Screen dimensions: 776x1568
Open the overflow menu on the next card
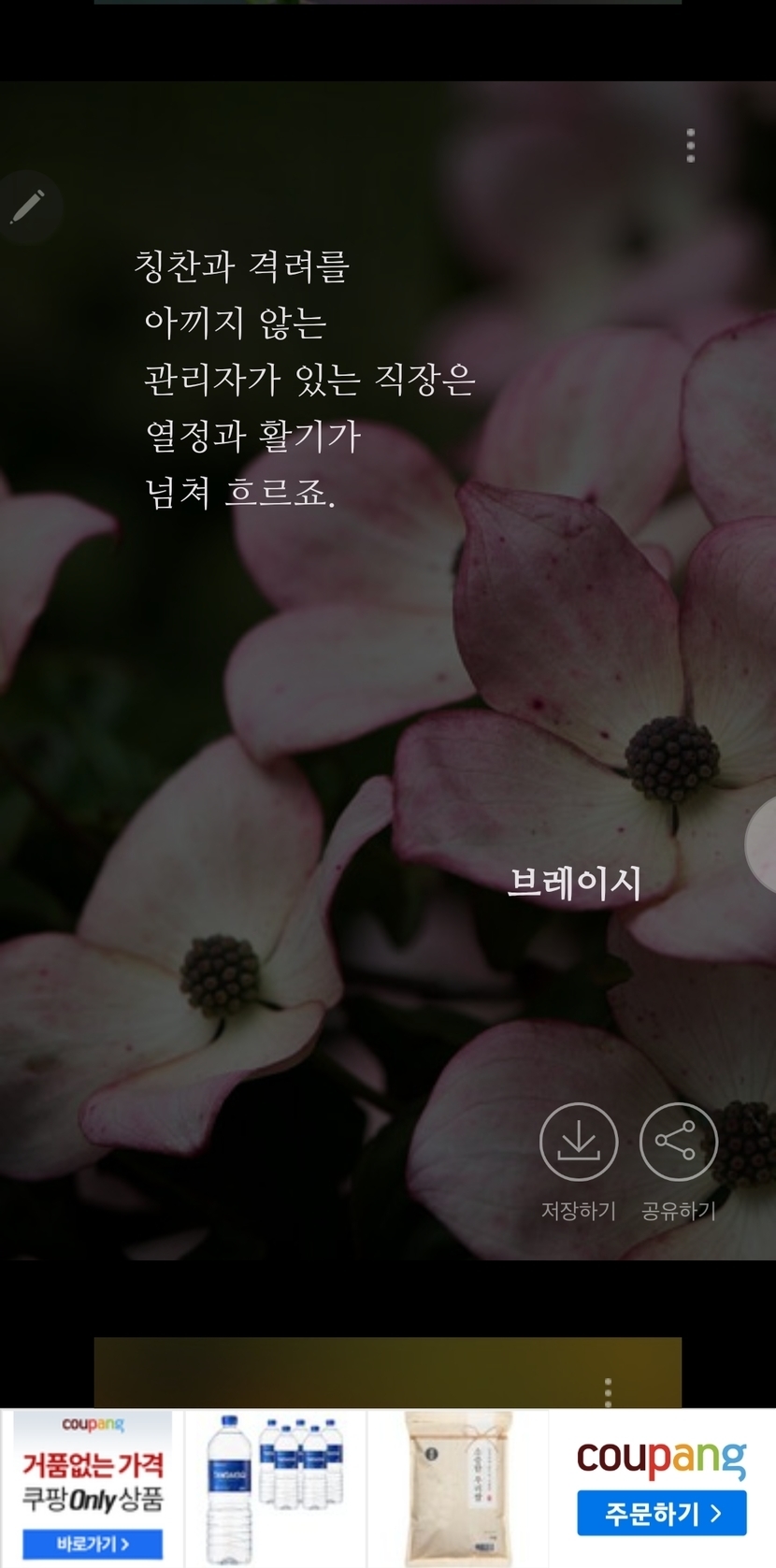(x=608, y=1391)
